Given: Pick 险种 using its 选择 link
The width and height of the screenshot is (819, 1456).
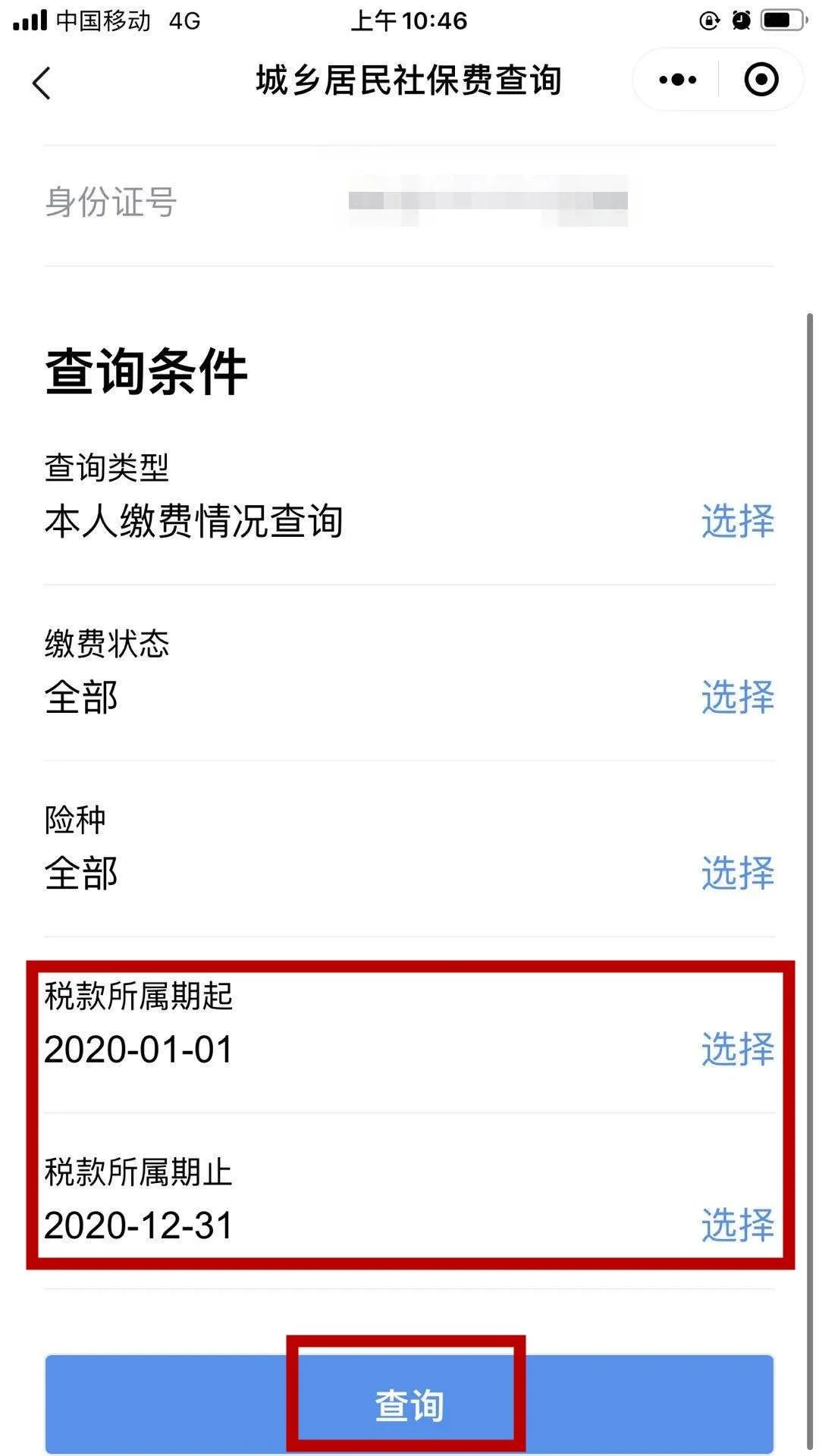Looking at the screenshot, I should [x=737, y=873].
